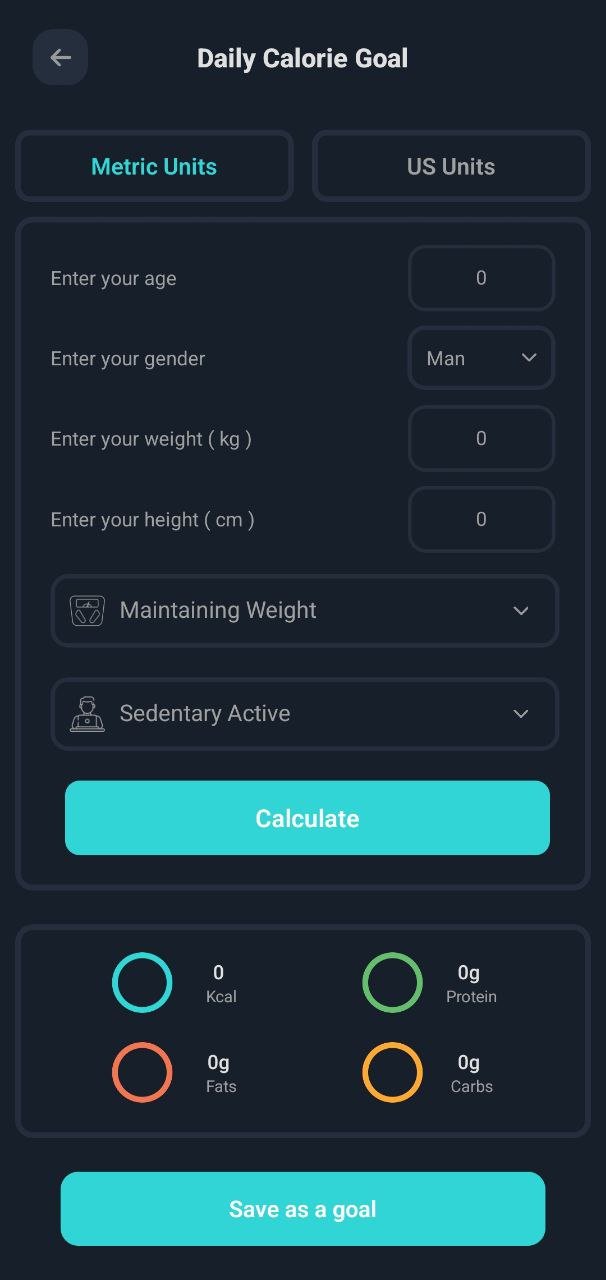Go back using the arrow button
Viewport: 606px width, 1280px height.
point(60,58)
